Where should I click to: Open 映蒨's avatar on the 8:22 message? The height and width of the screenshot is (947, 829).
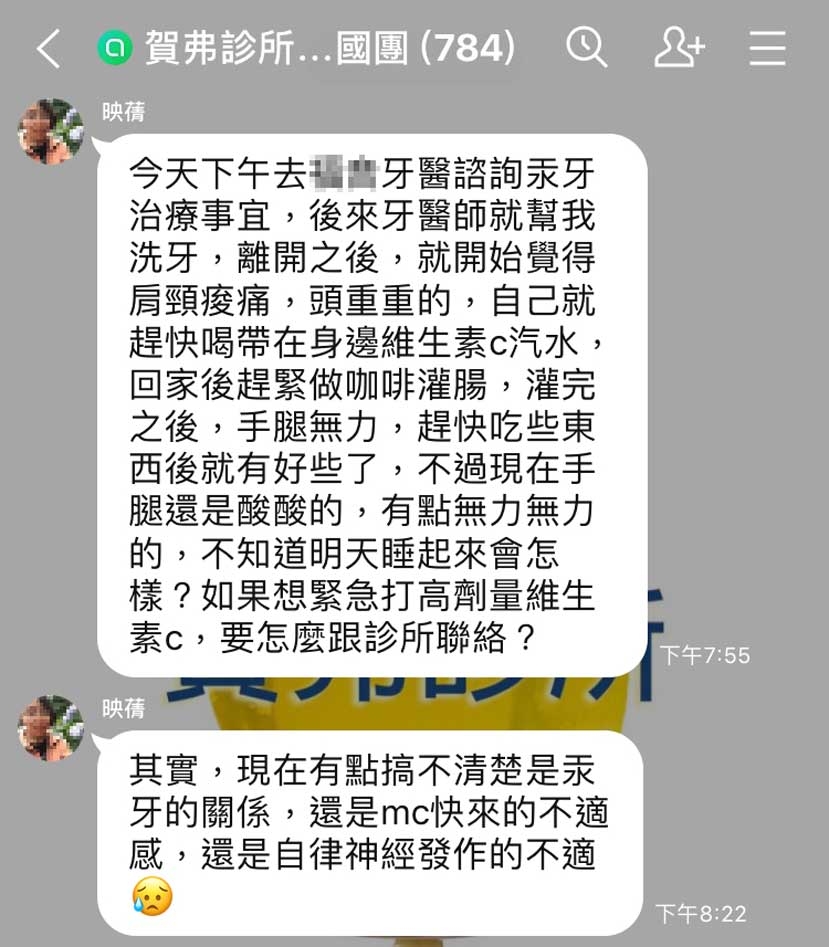pyautogui.click(x=50, y=728)
